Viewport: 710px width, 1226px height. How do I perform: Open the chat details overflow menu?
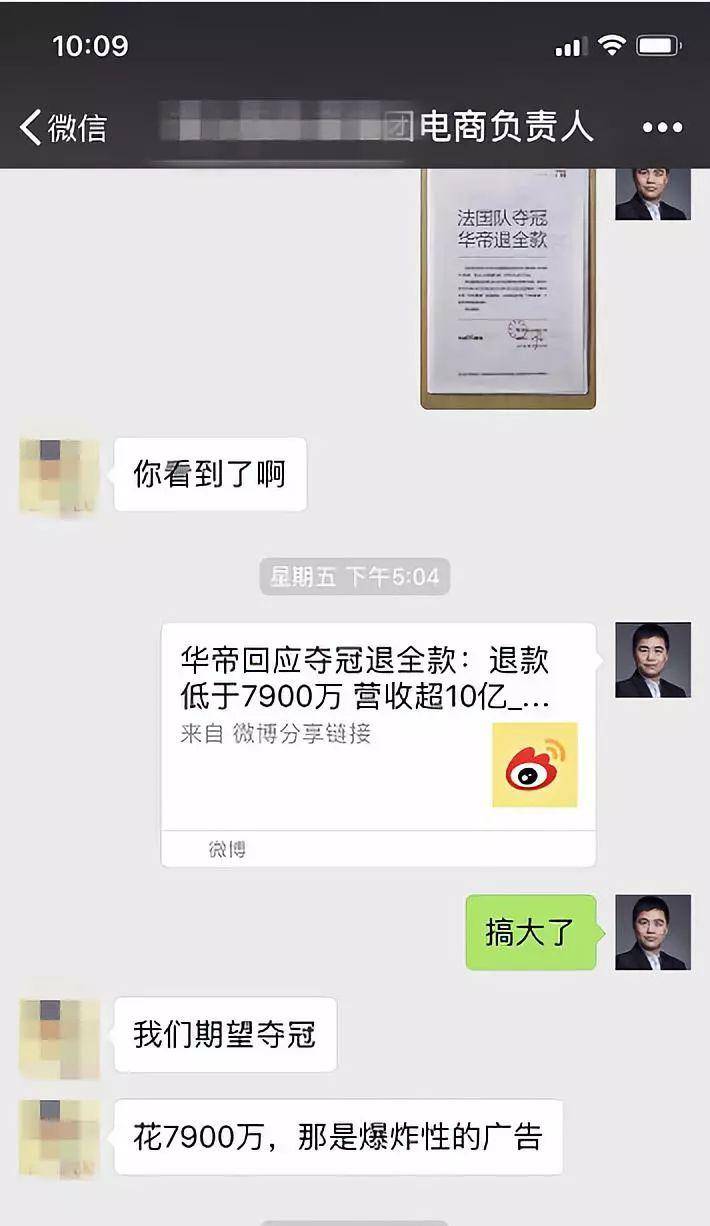(x=662, y=128)
